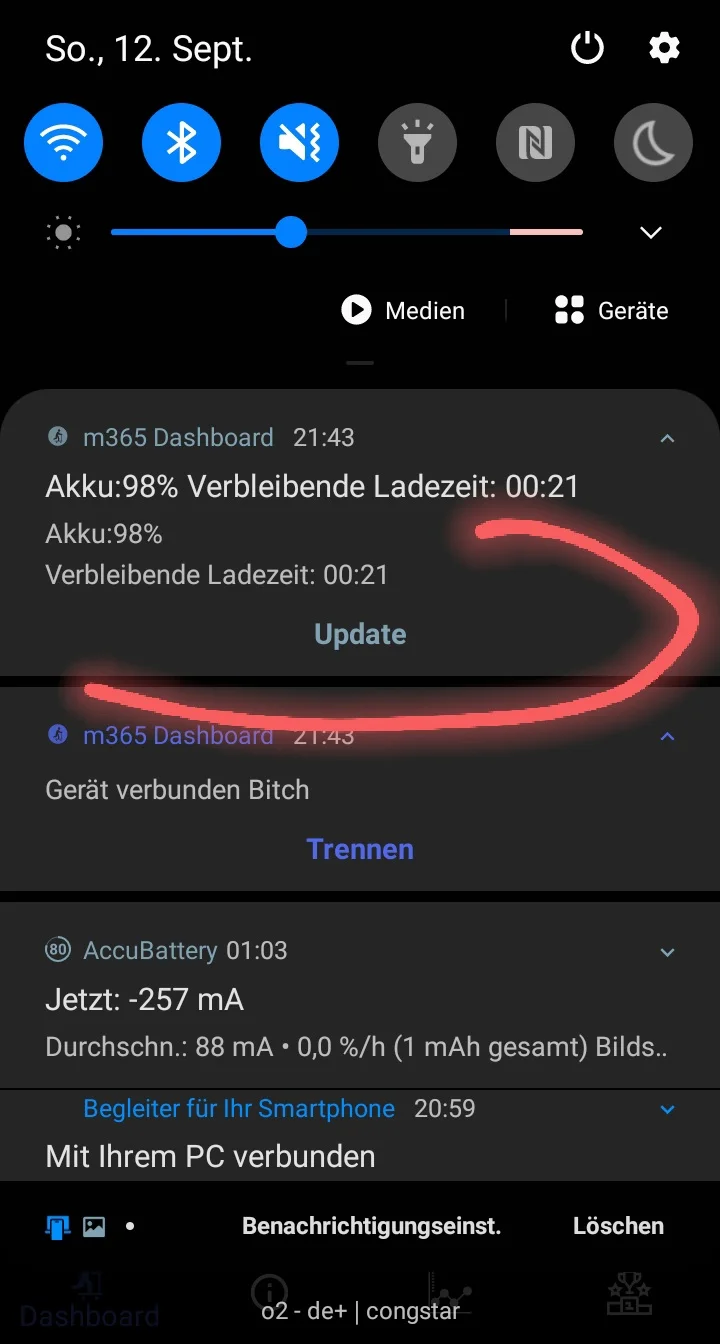The image size is (720, 1344).
Task: Open the Geräte panel
Action: pyautogui.click(x=611, y=311)
